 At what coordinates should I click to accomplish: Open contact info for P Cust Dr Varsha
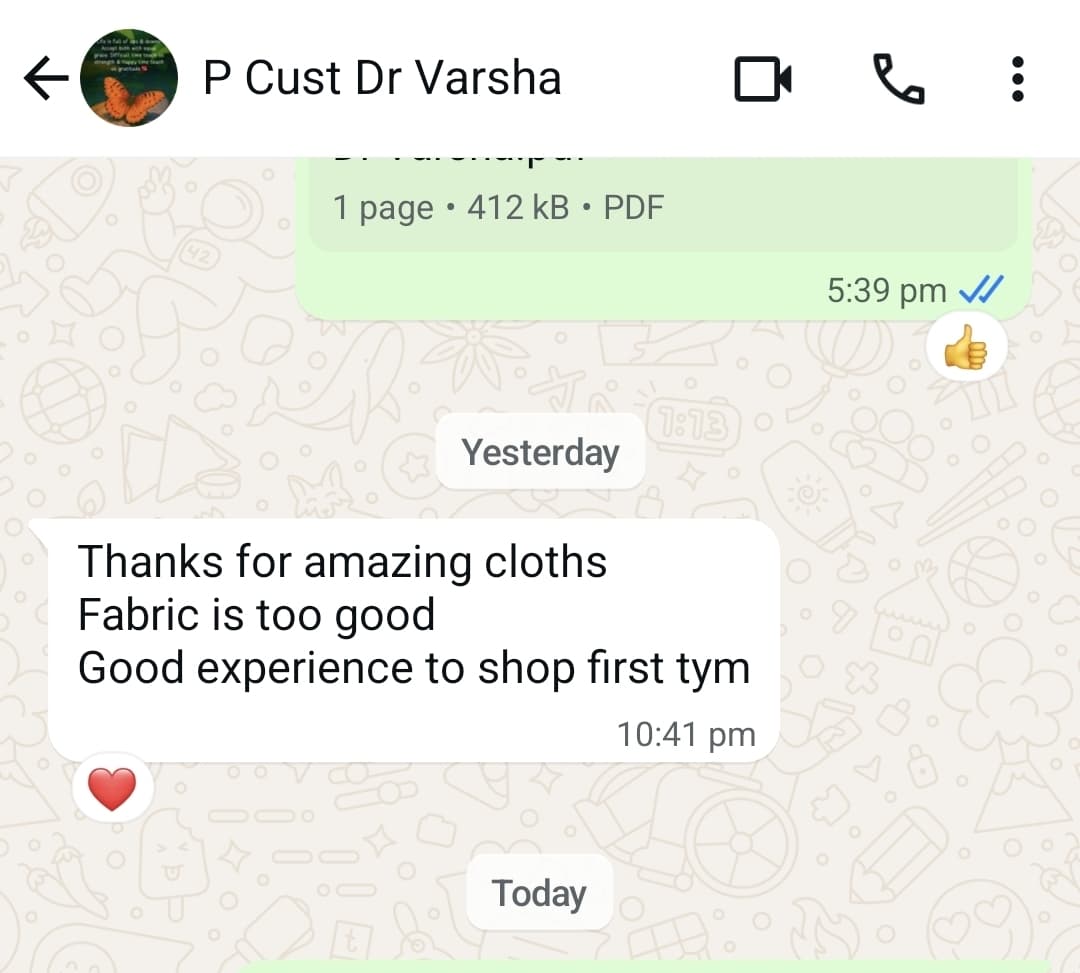[x=382, y=78]
